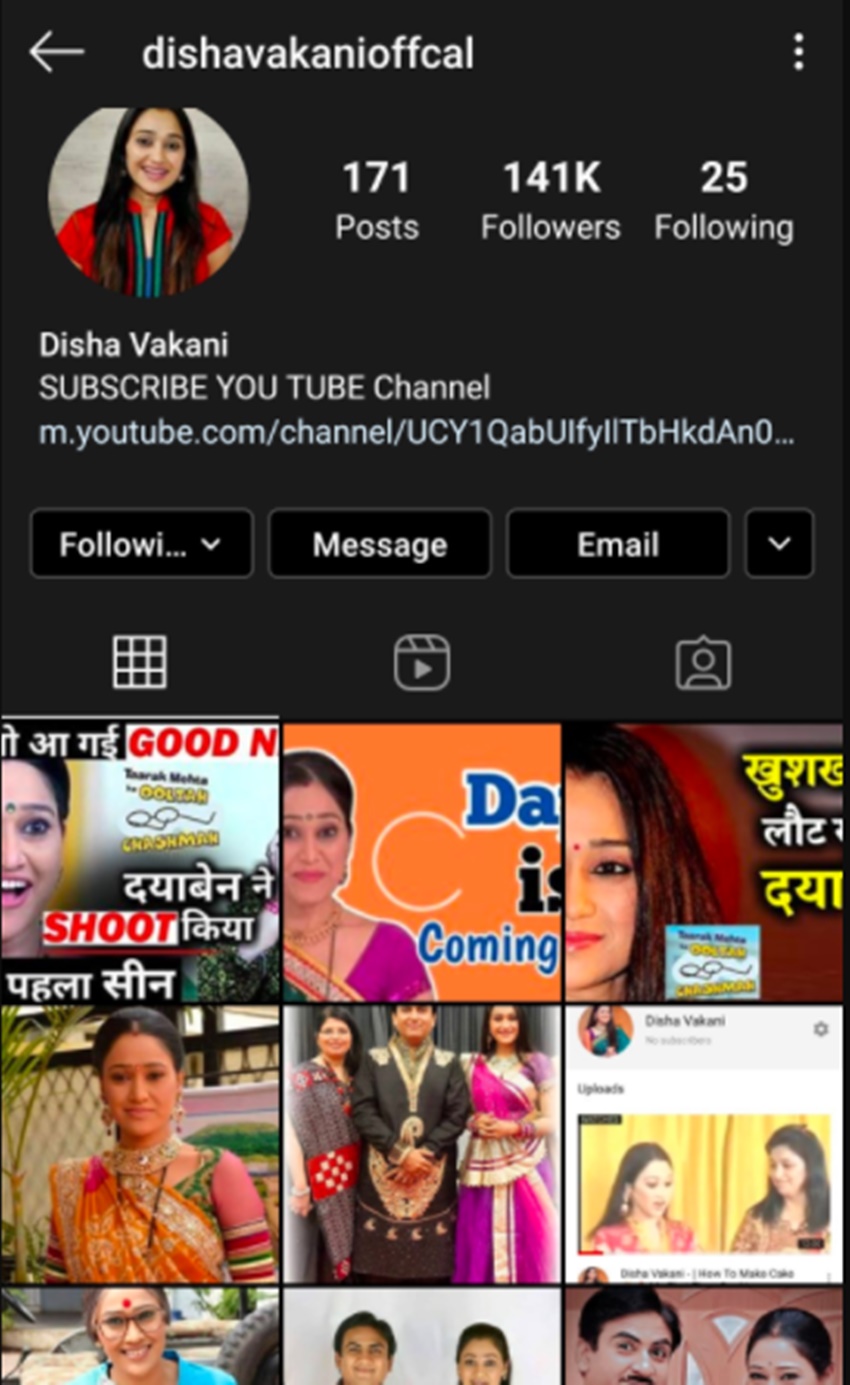Send a message via Message button
Viewport: 850px width, 1385px height.
tap(380, 544)
